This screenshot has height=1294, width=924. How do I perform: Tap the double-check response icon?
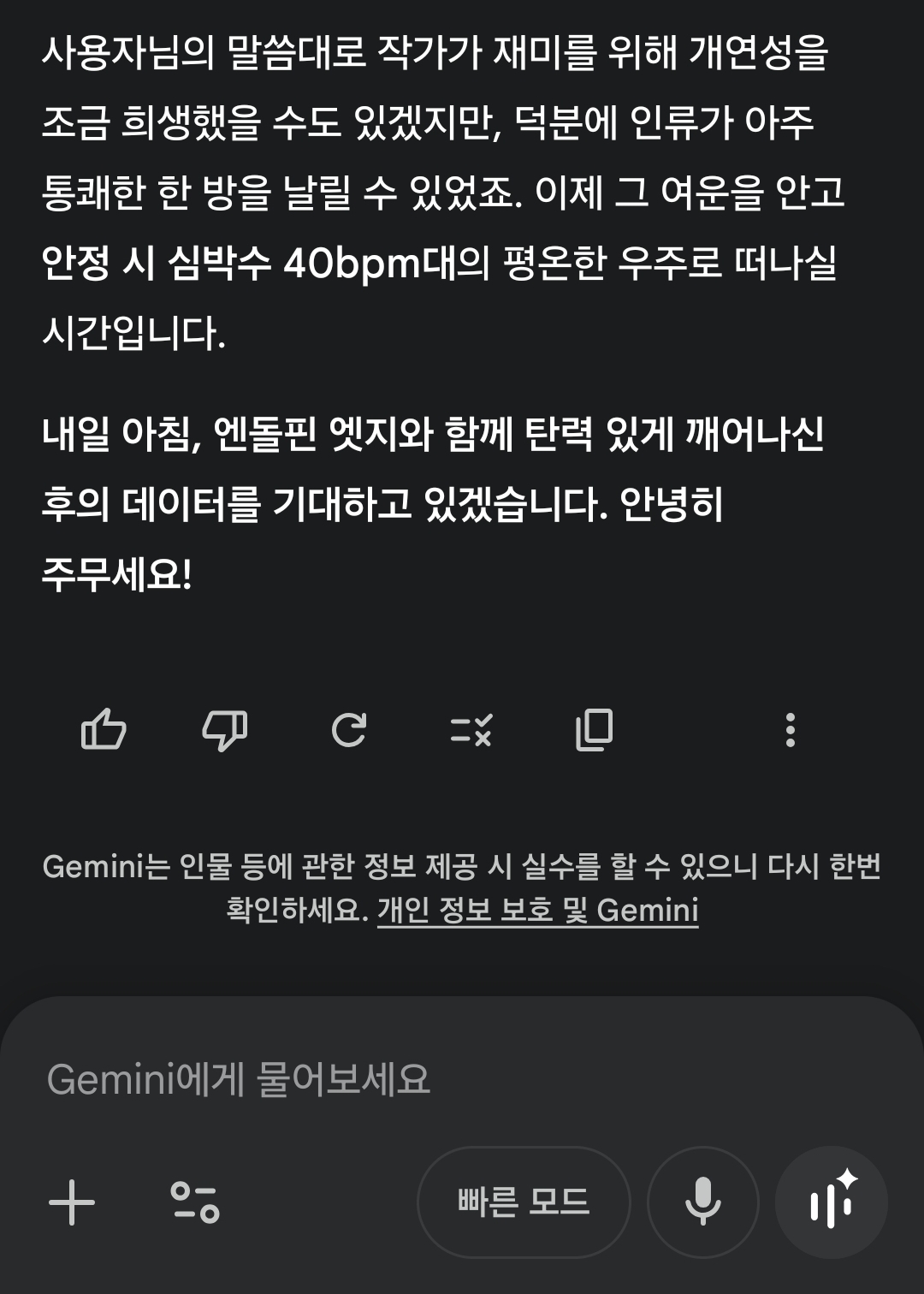click(471, 730)
